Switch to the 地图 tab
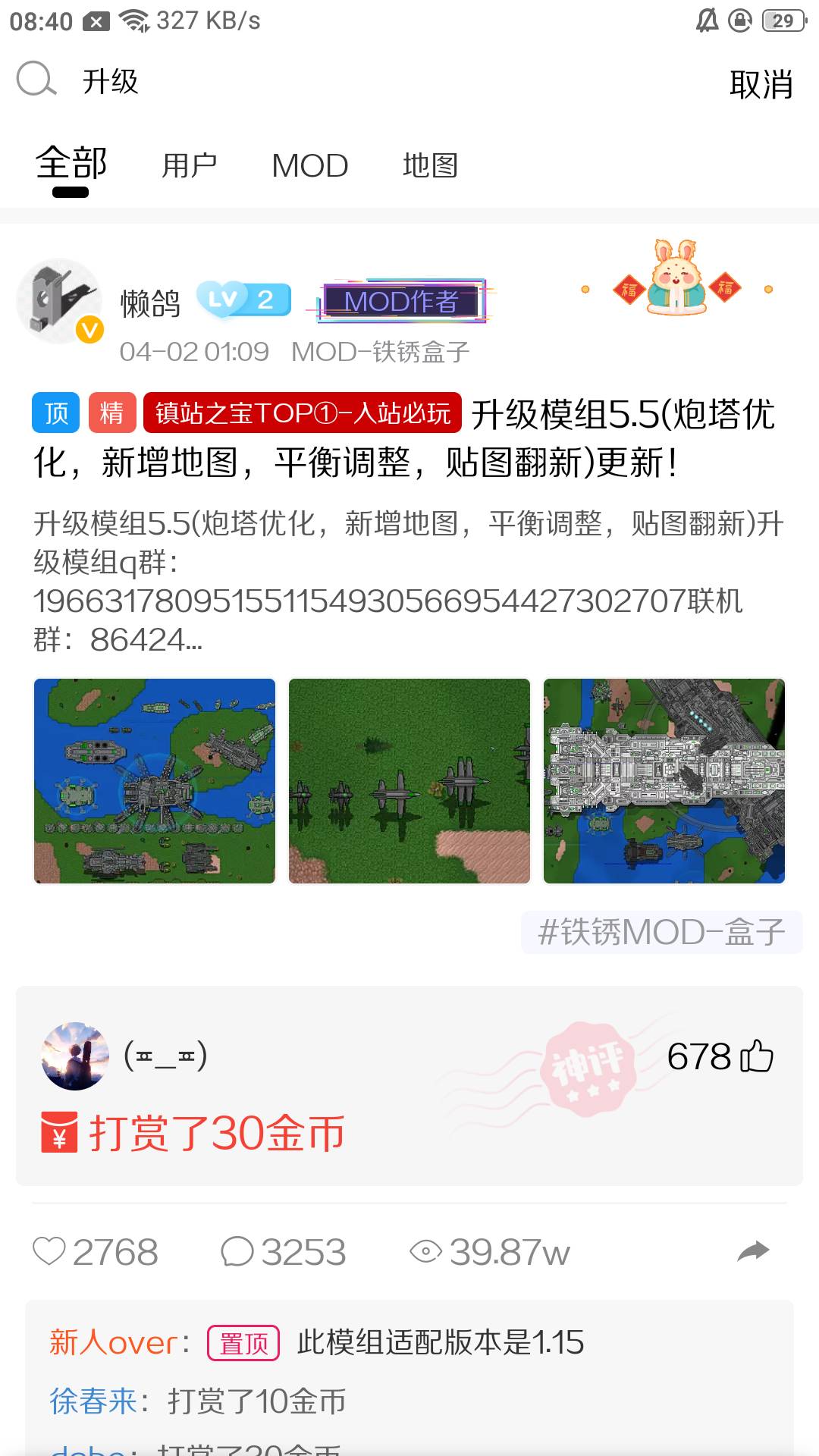This screenshot has height=1456, width=819. [x=430, y=165]
